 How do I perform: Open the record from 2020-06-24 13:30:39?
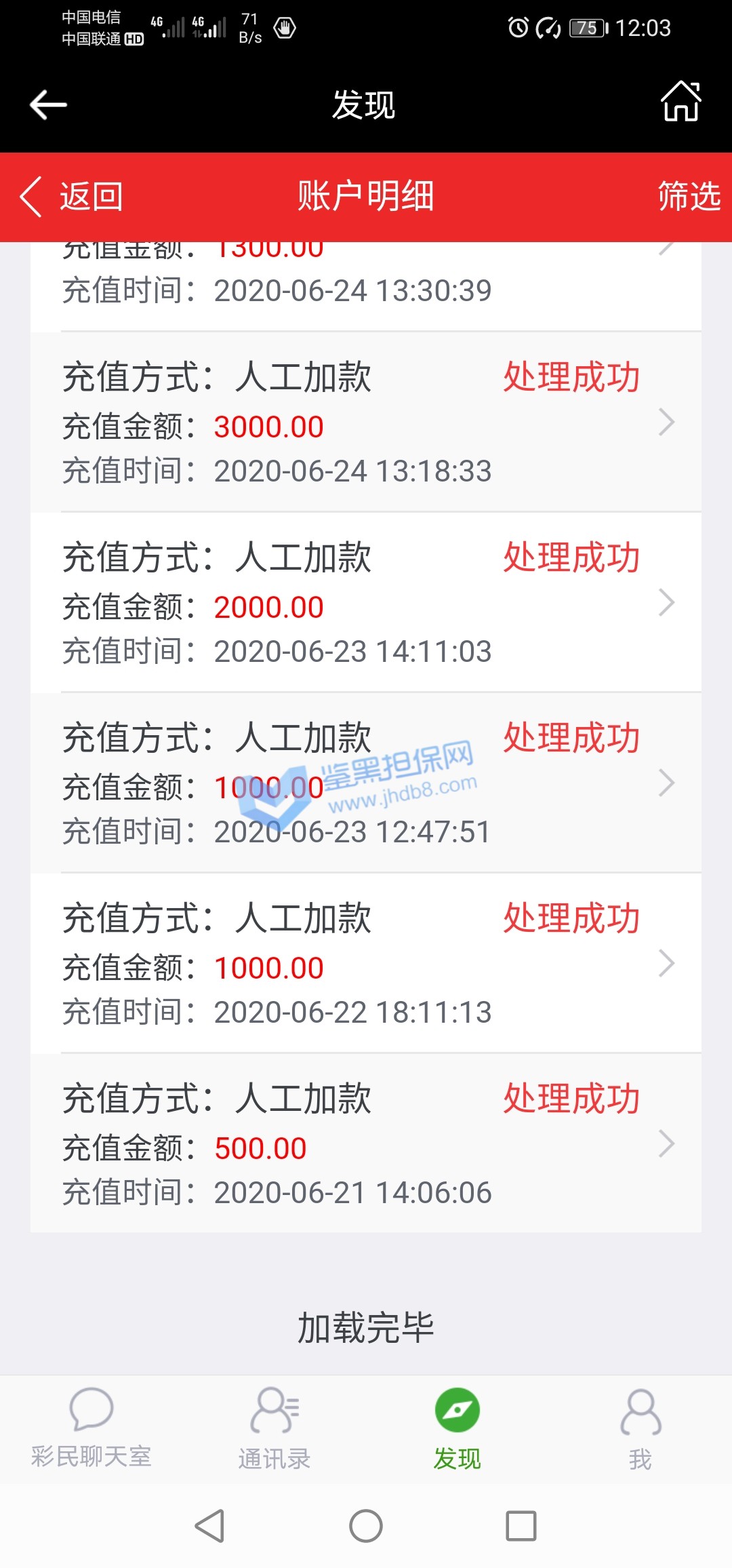tap(366, 286)
